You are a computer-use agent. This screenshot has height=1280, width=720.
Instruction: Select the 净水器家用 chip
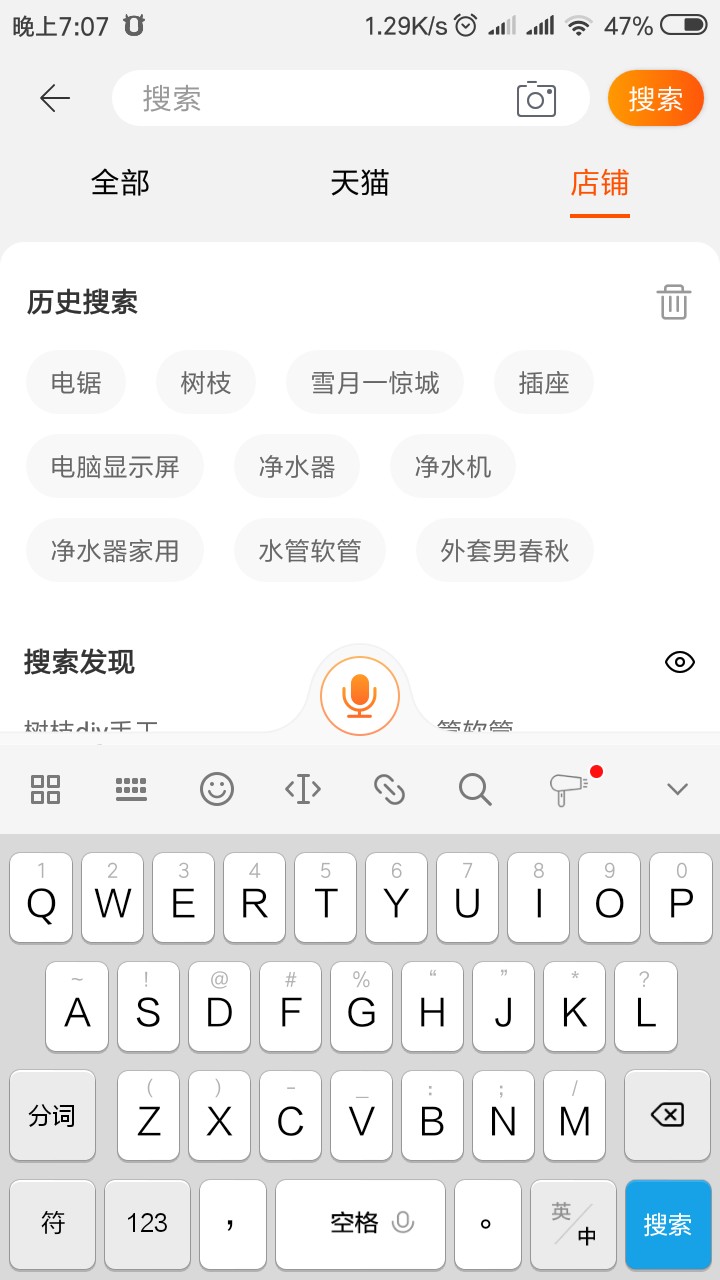coord(115,550)
